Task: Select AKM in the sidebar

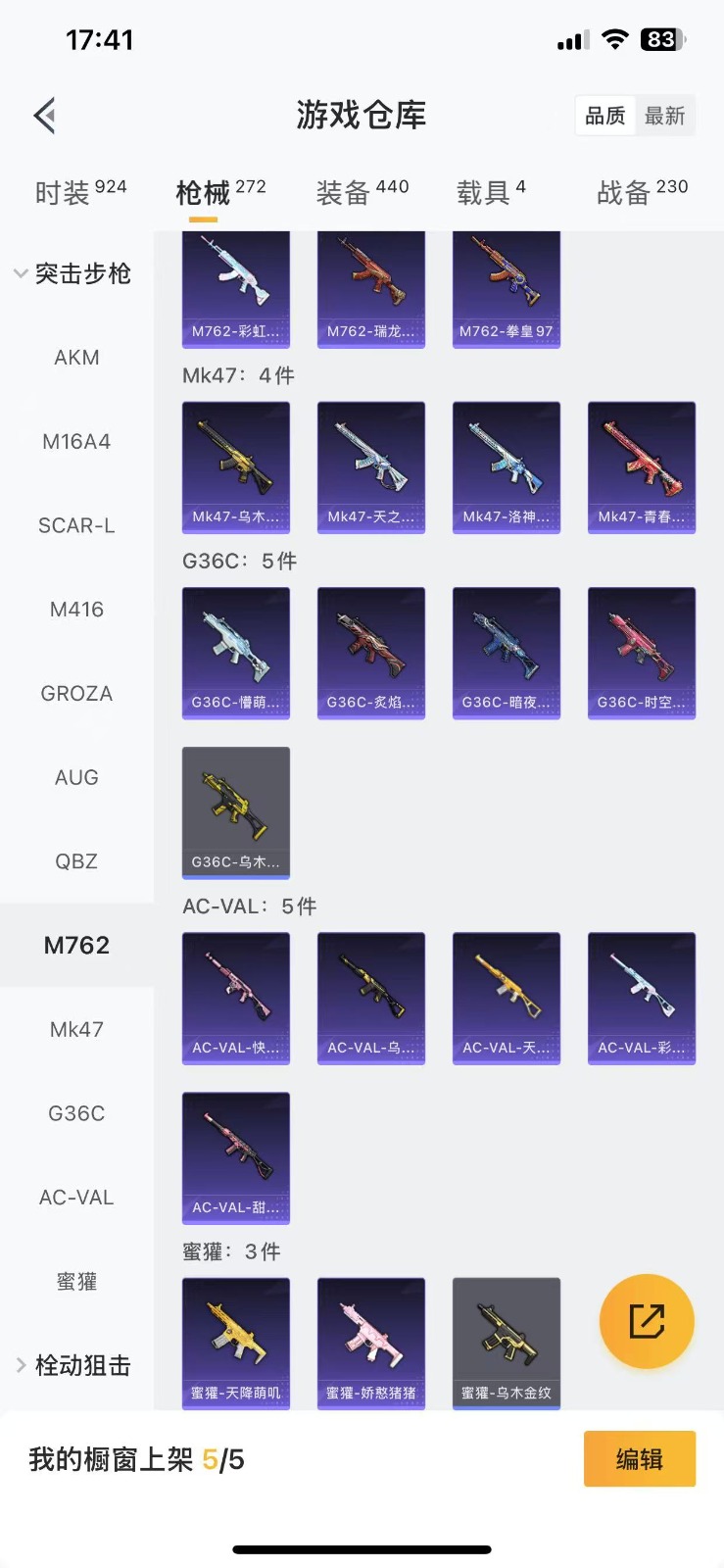Action: (x=76, y=358)
